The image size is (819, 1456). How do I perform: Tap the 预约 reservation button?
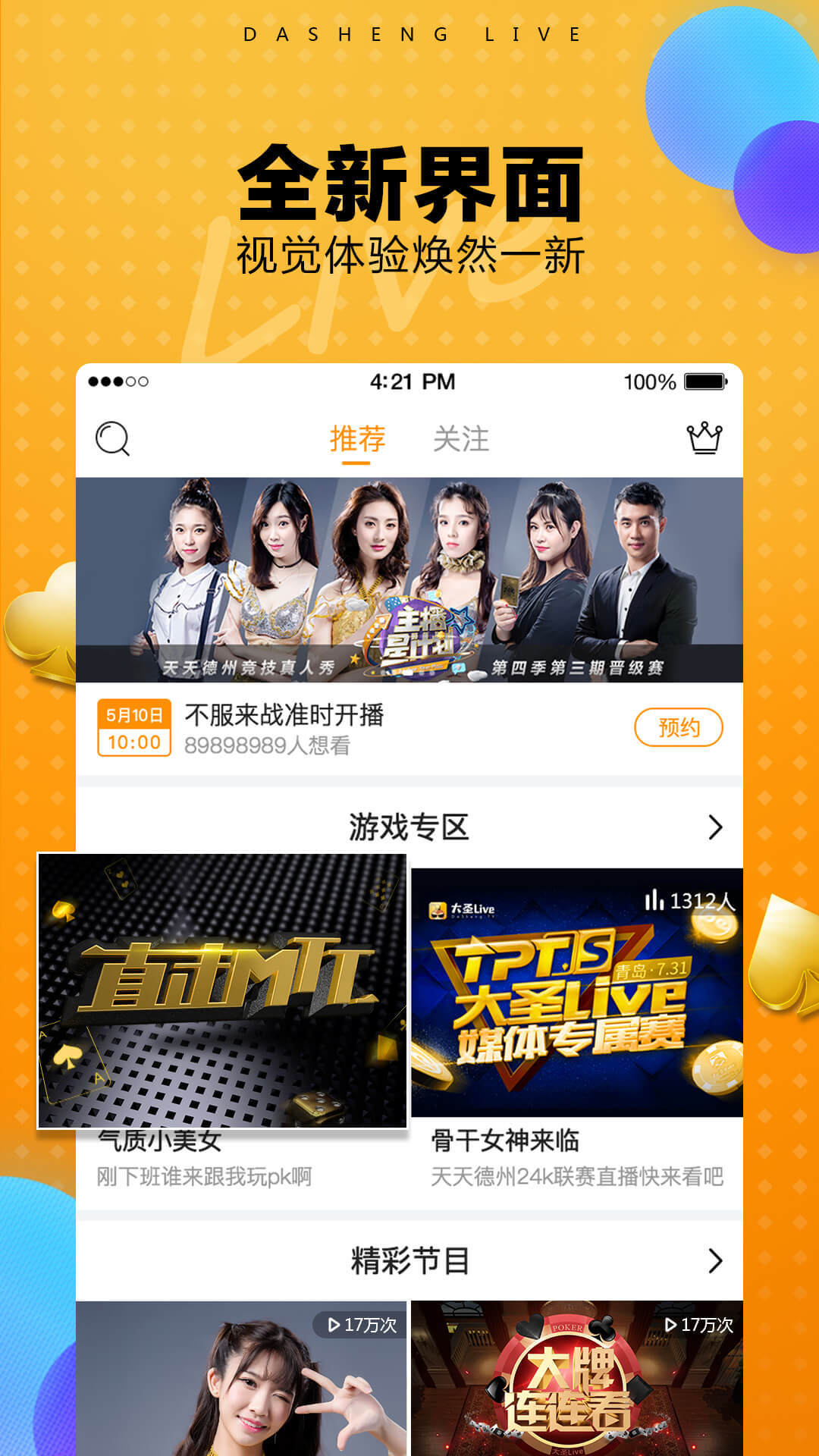click(677, 727)
